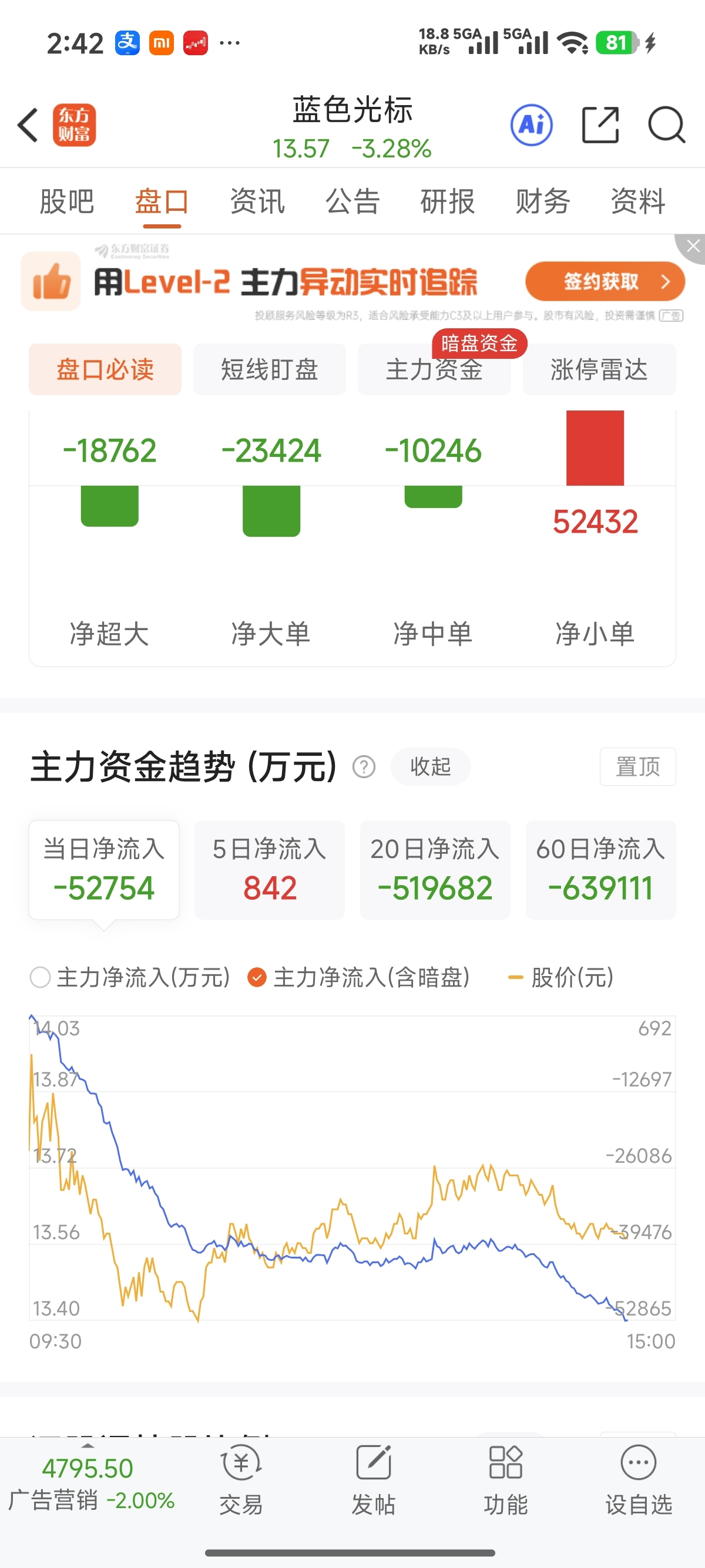Select the 主力净流入(万元) radio option
The width and height of the screenshot is (705, 1568).
pos(130,978)
